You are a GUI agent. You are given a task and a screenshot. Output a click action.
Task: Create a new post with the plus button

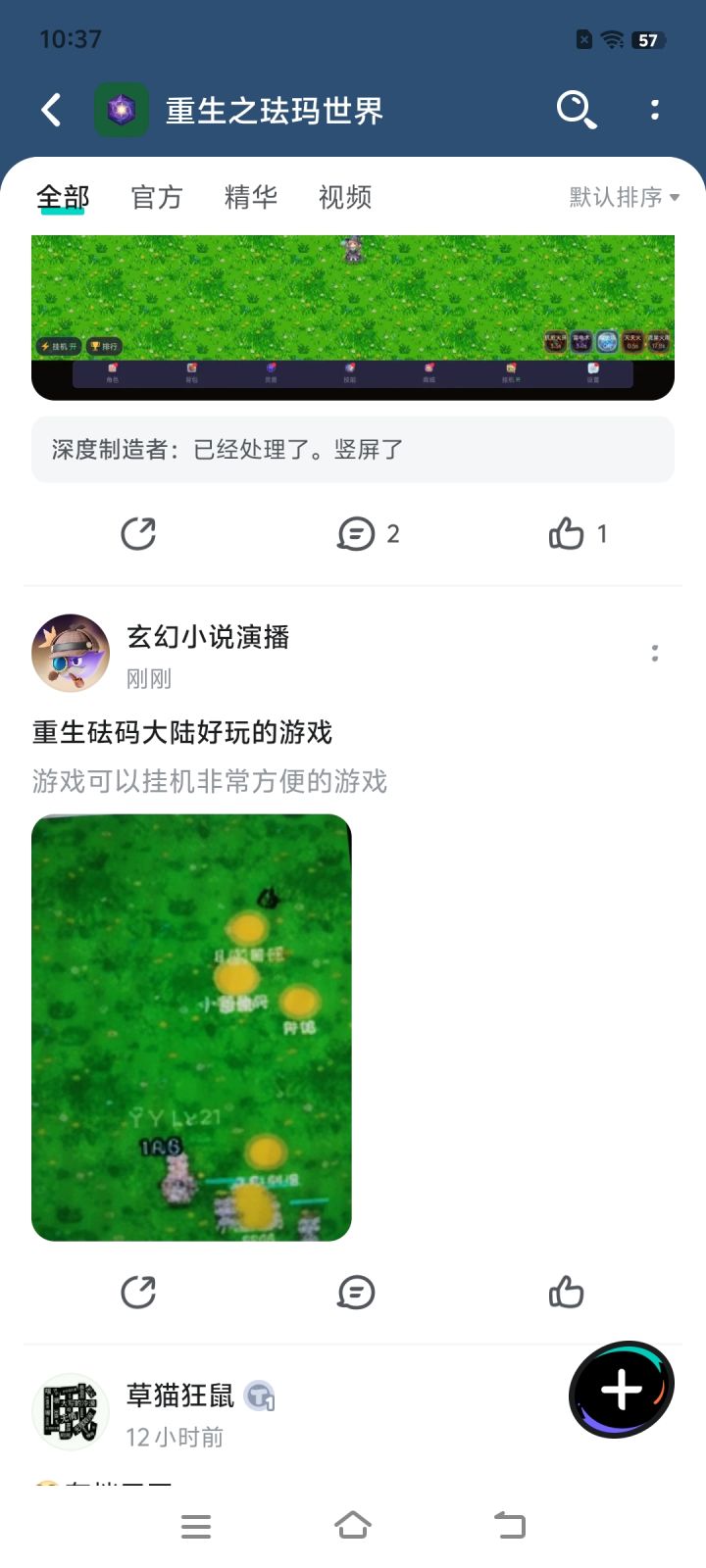622,1390
